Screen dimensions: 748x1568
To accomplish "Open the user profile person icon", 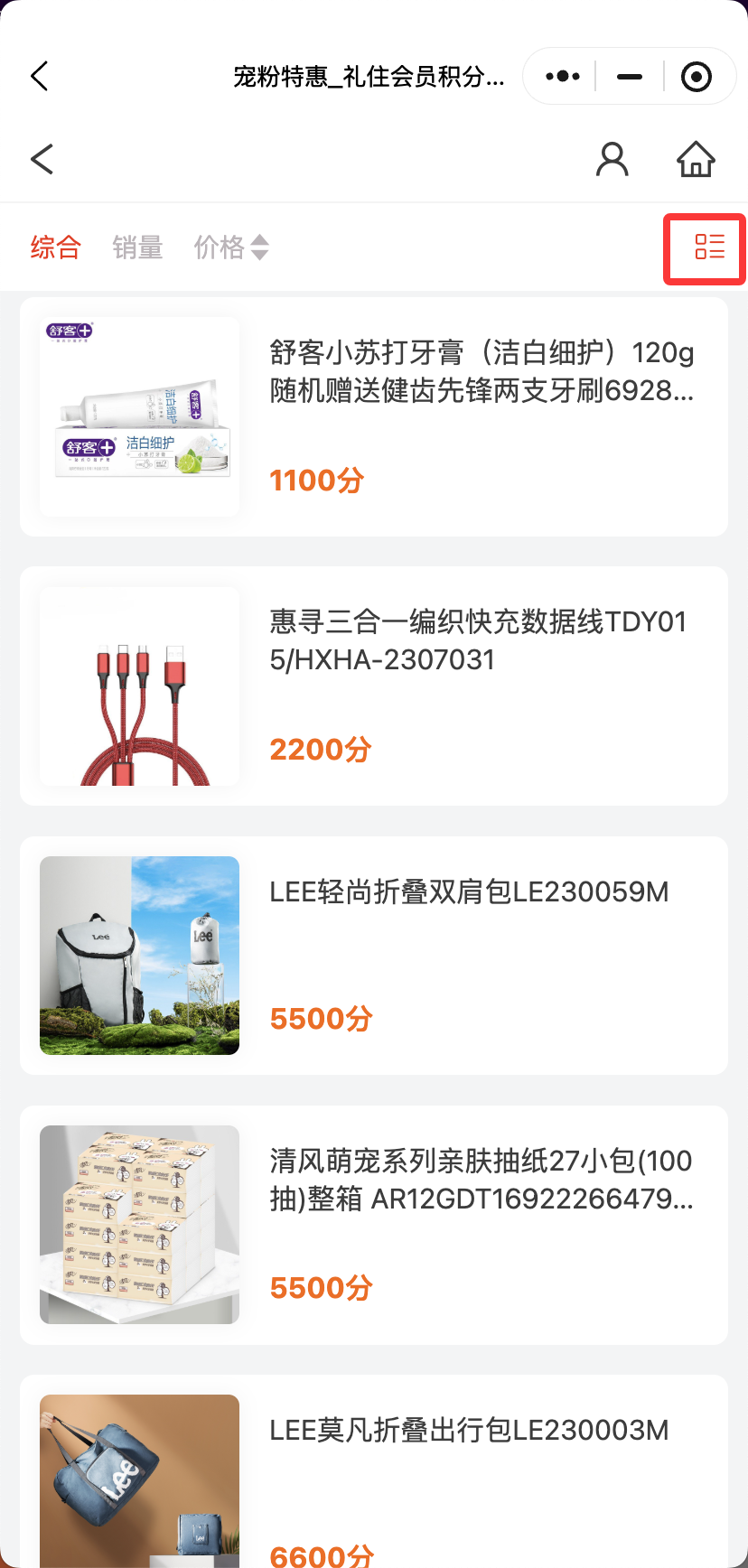I will (612, 158).
